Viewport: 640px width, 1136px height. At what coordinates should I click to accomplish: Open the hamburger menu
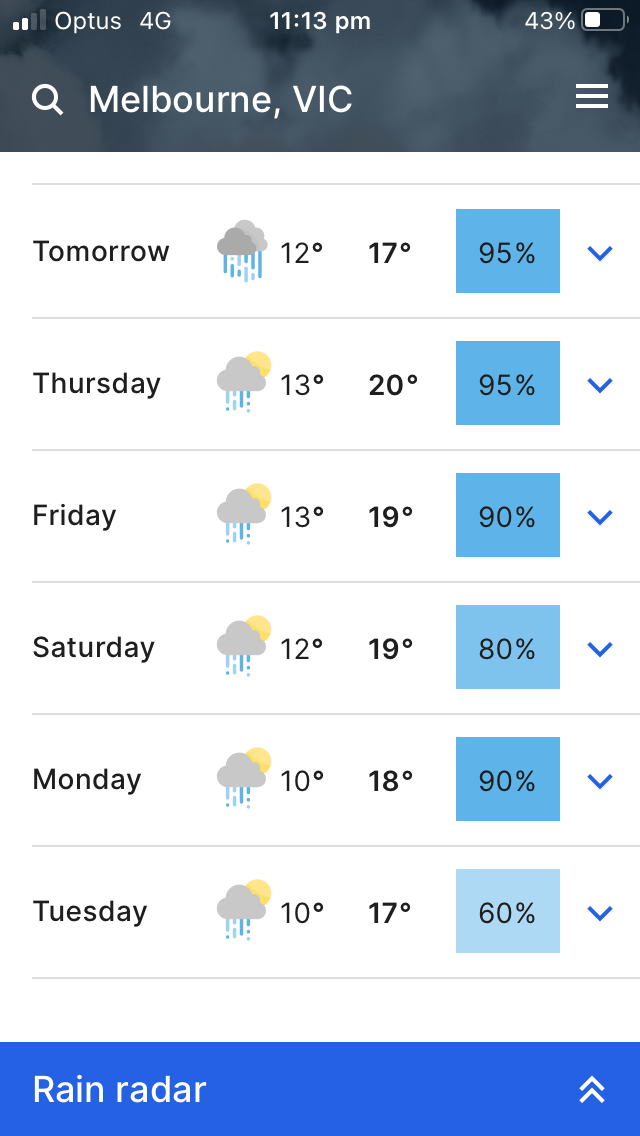tap(592, 97)
